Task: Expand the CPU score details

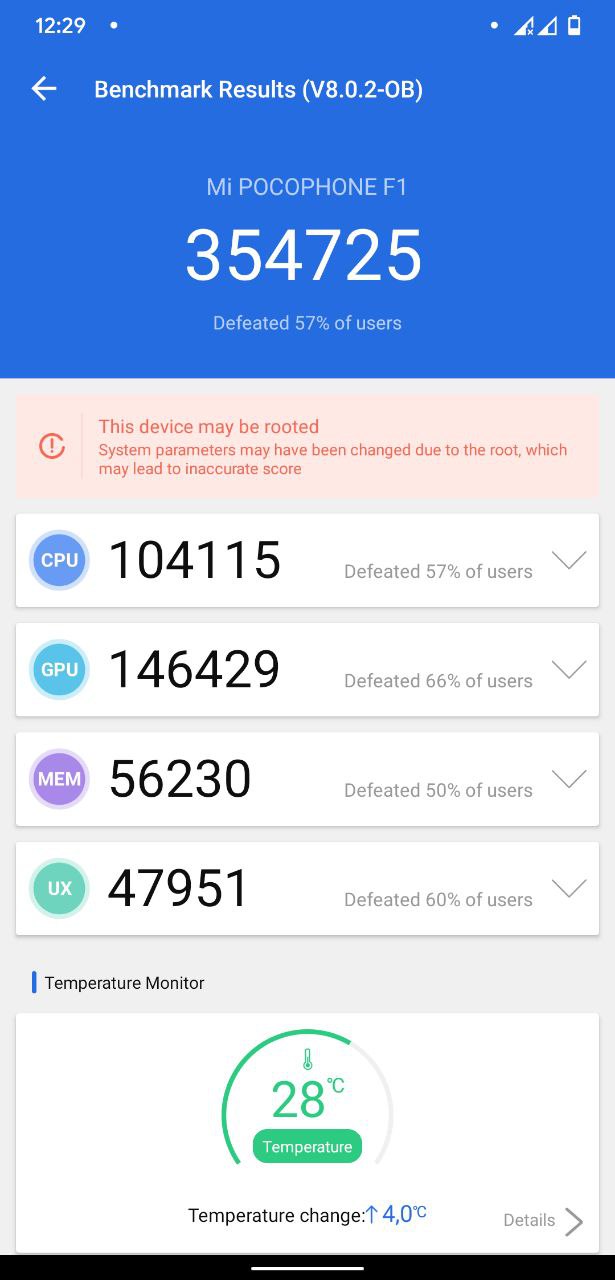Action: point(569,560)
